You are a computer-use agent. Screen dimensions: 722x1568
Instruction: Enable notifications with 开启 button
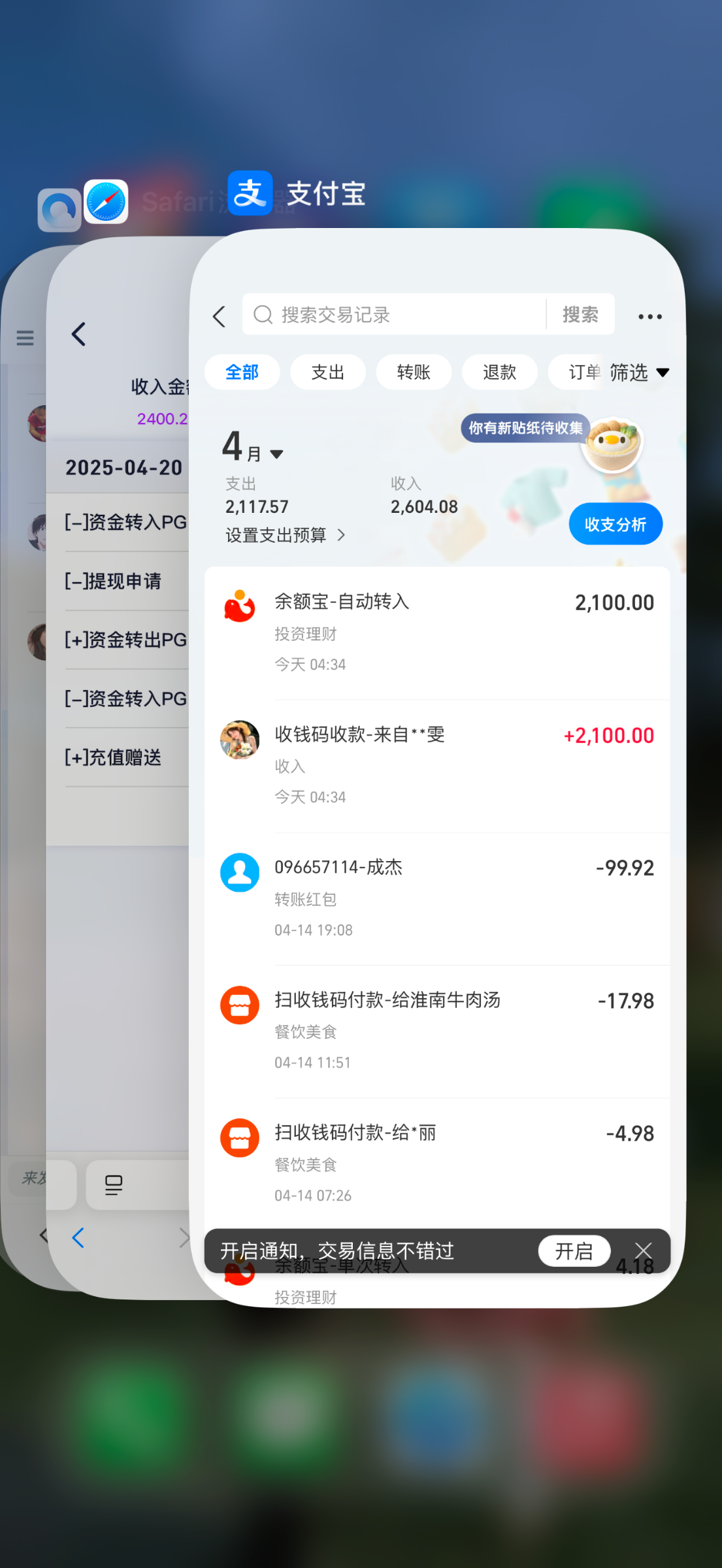coord(574,1251)
